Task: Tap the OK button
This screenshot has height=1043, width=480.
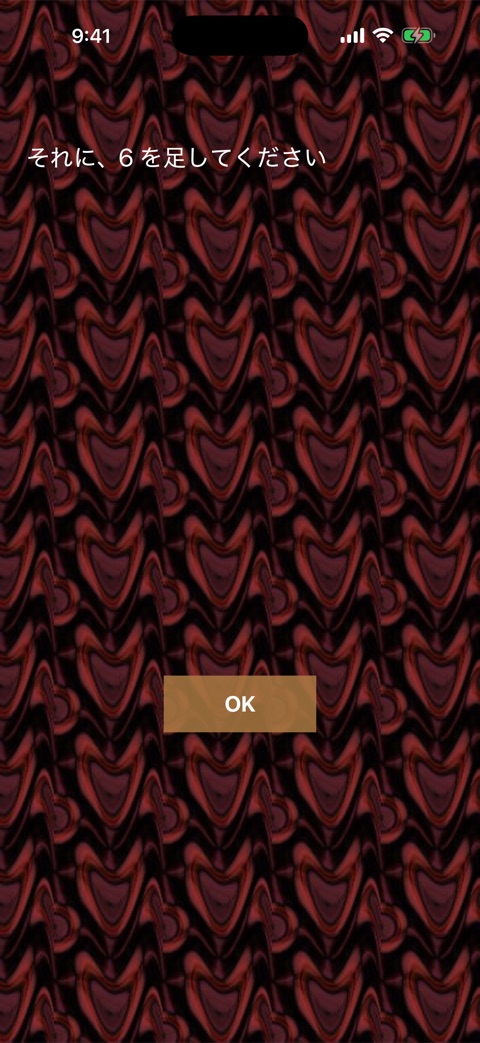Action: click(240, 704)
